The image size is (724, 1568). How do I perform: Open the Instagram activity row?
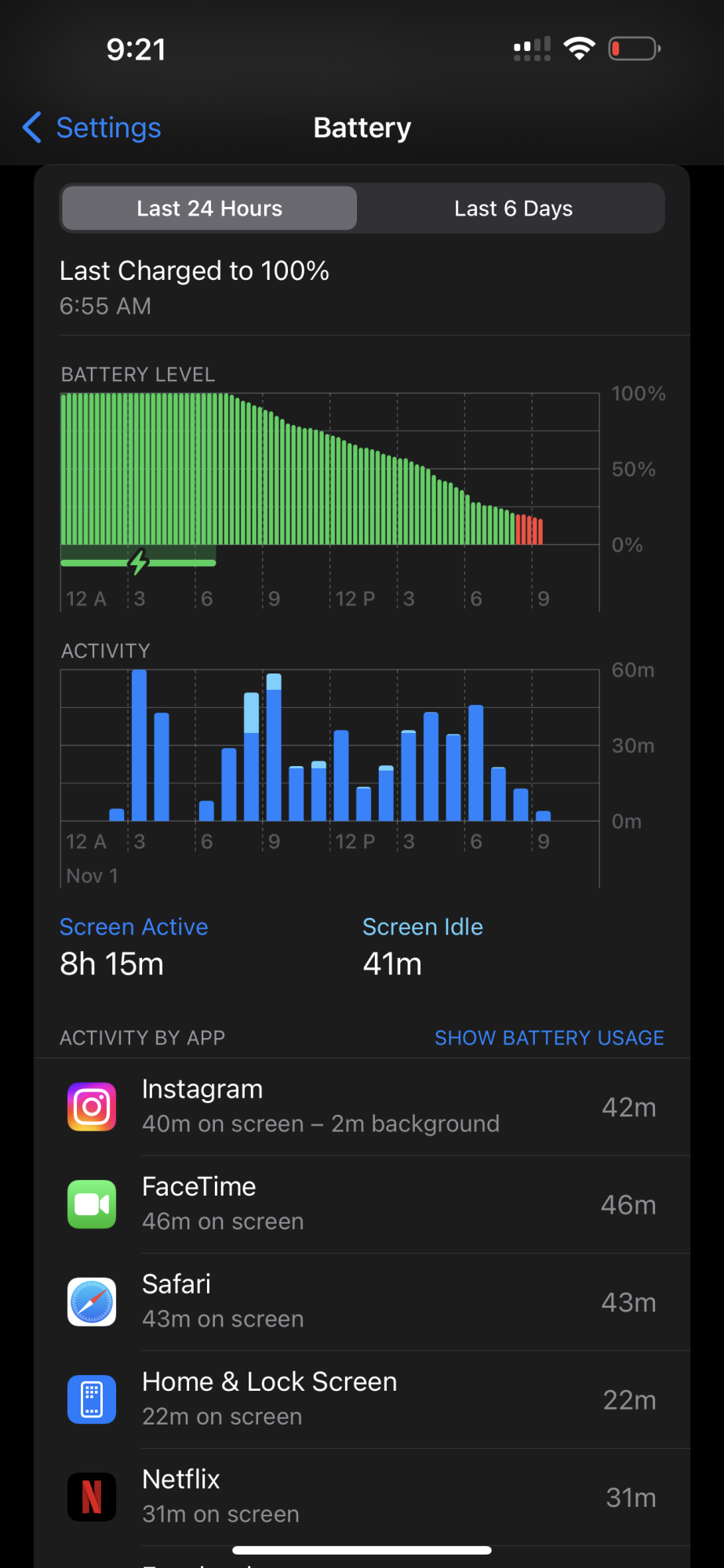pyautogui.click(x=362, y=1107)
